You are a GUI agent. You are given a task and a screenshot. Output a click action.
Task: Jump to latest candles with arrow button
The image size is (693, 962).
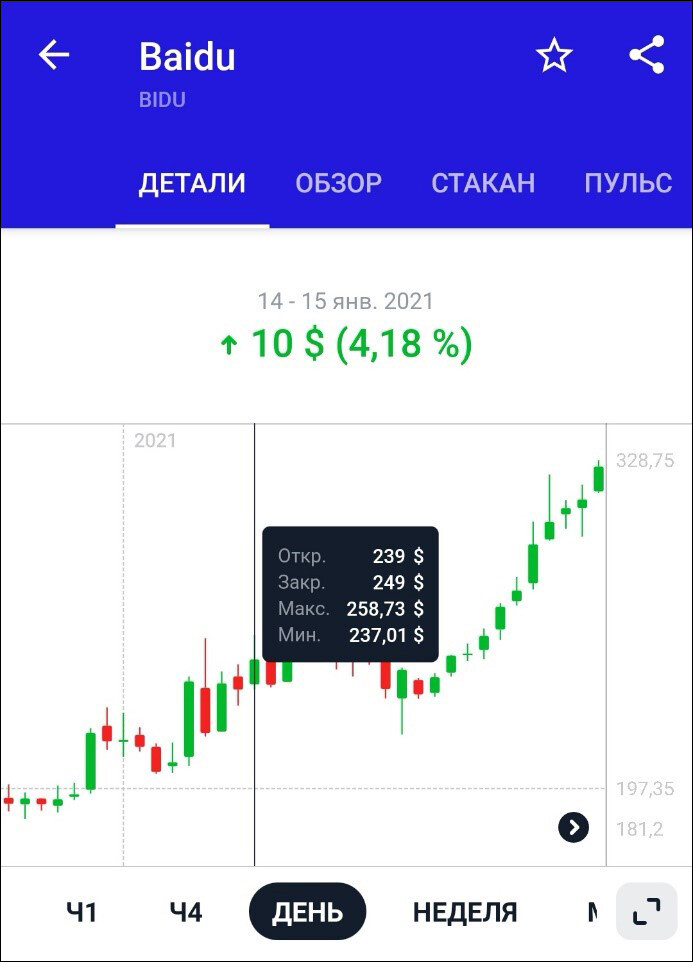click(573, 827)
